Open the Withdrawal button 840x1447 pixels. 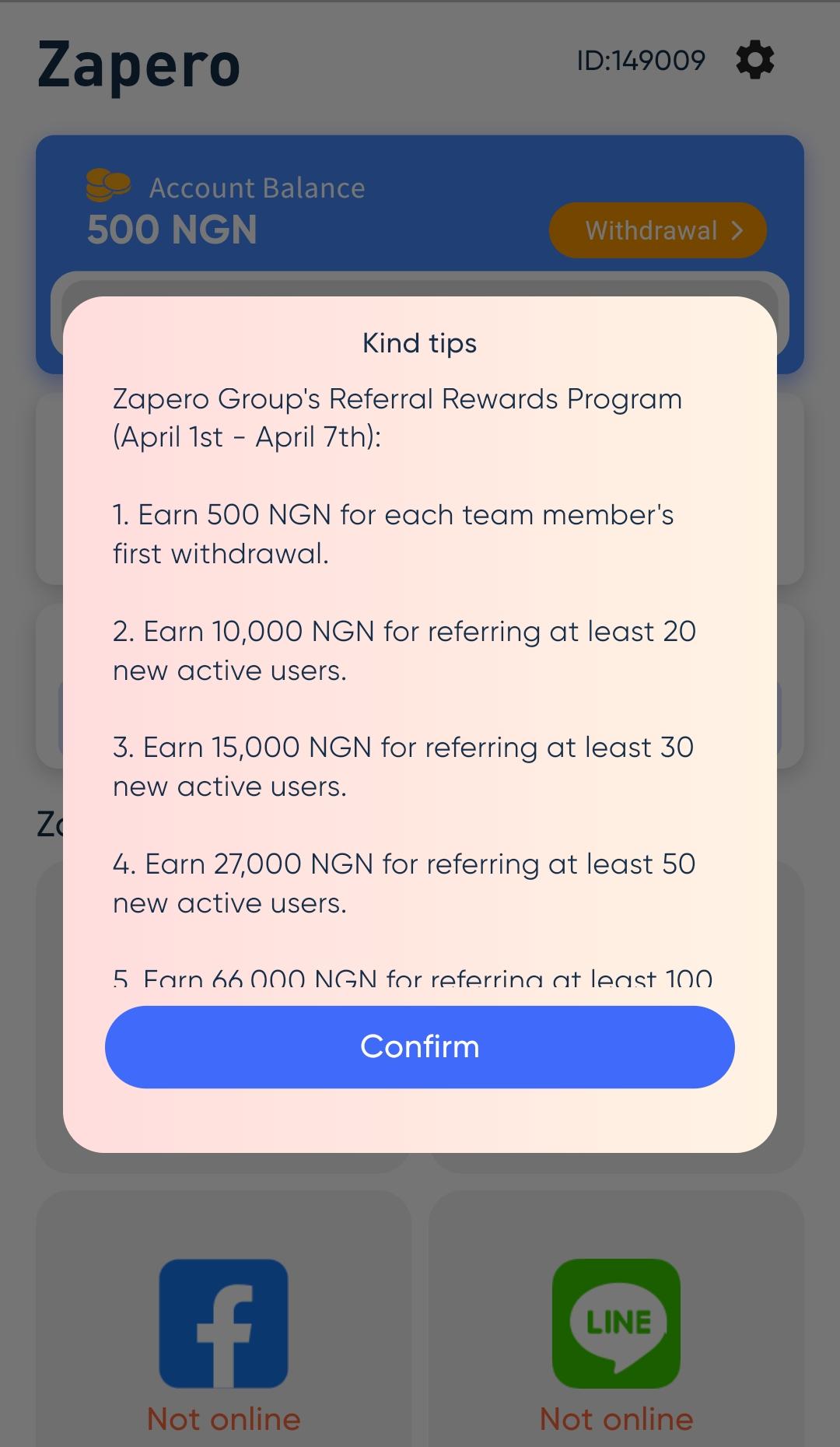click(x=657, y=230)
